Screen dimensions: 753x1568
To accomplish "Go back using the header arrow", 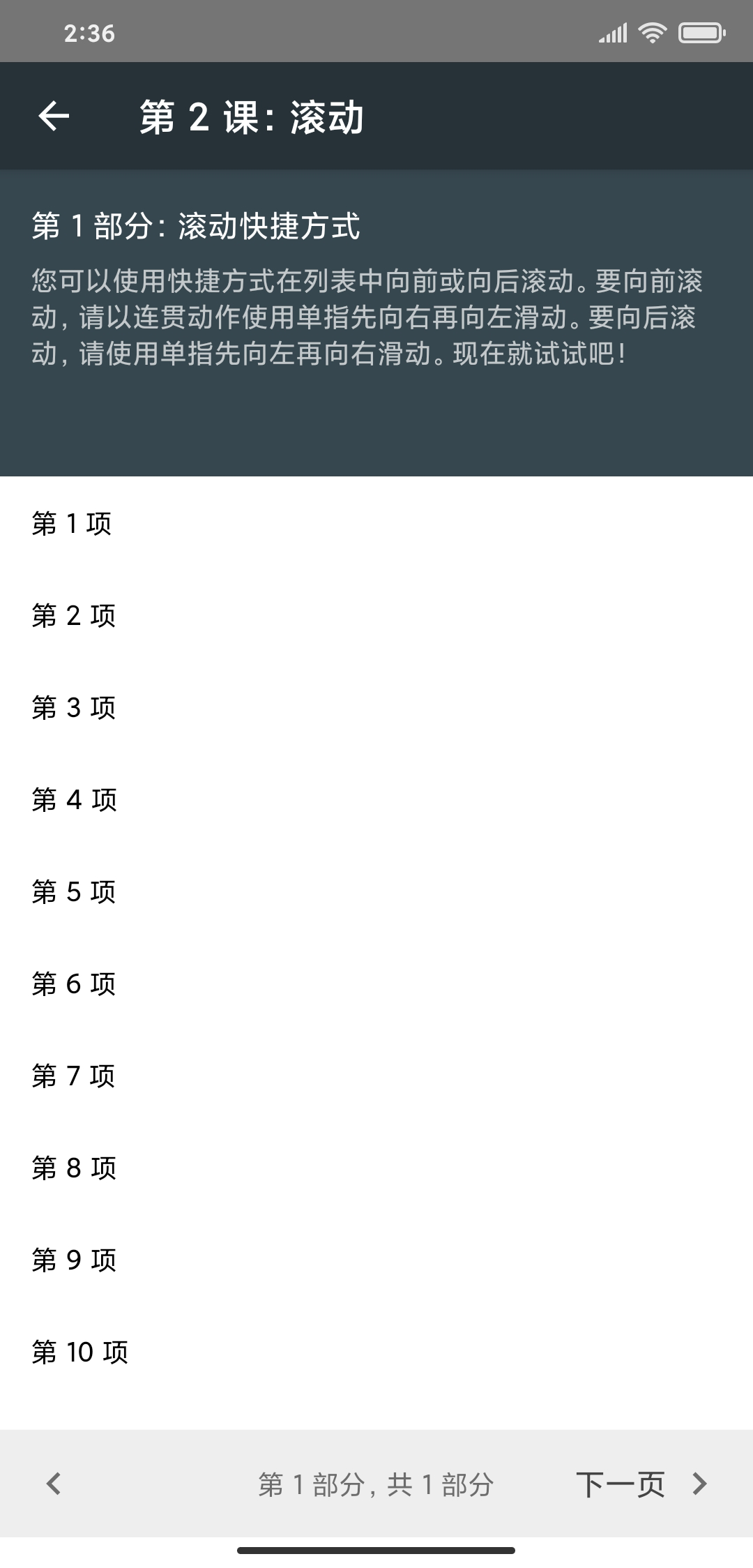I will coord(54,116).
